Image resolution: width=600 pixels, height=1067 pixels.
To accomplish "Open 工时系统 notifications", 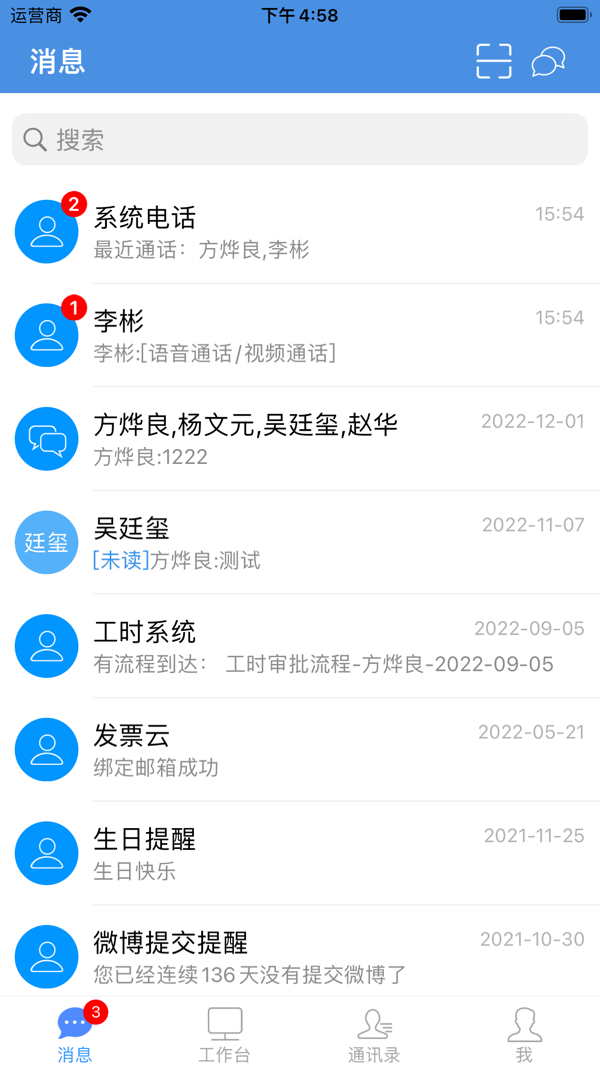I will (x=300, y=646).
